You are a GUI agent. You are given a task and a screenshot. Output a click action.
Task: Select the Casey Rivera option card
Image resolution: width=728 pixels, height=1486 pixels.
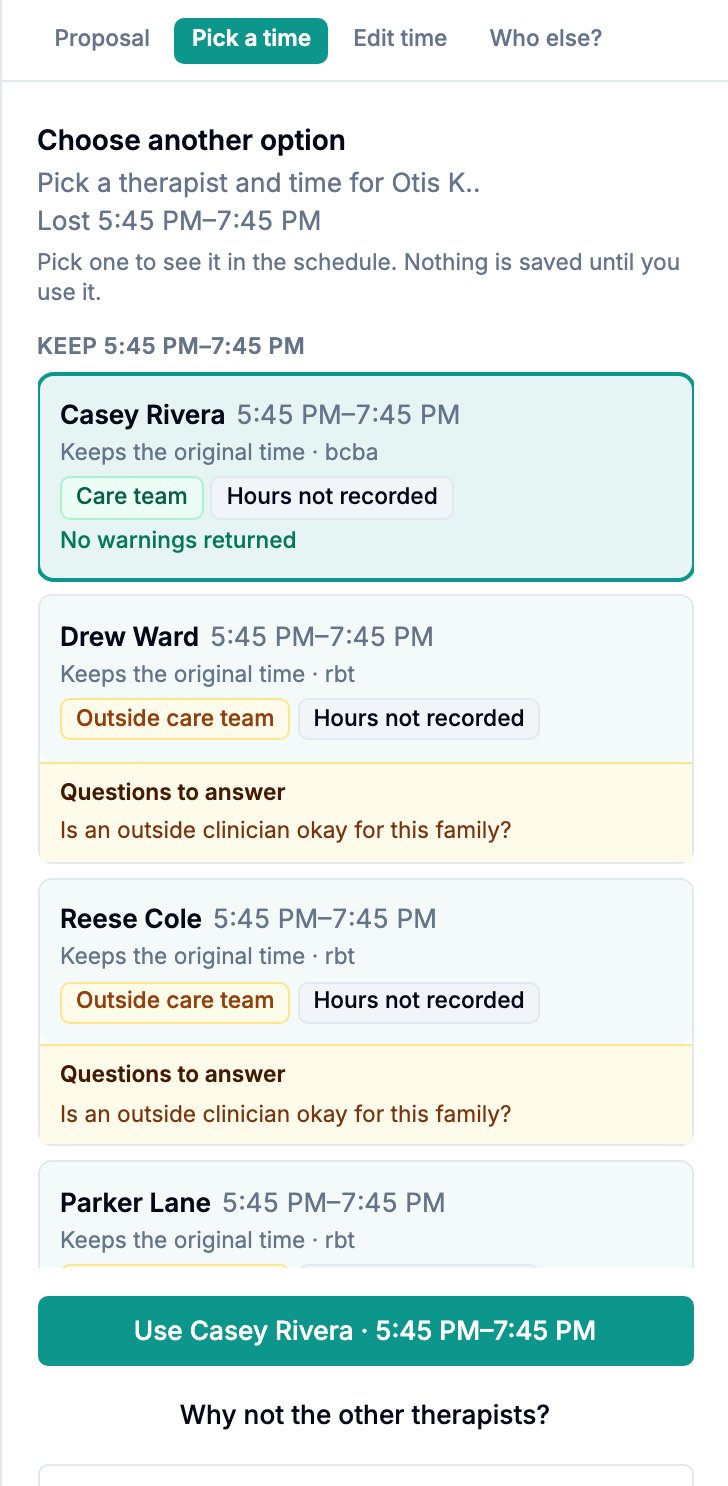point(366,477)
